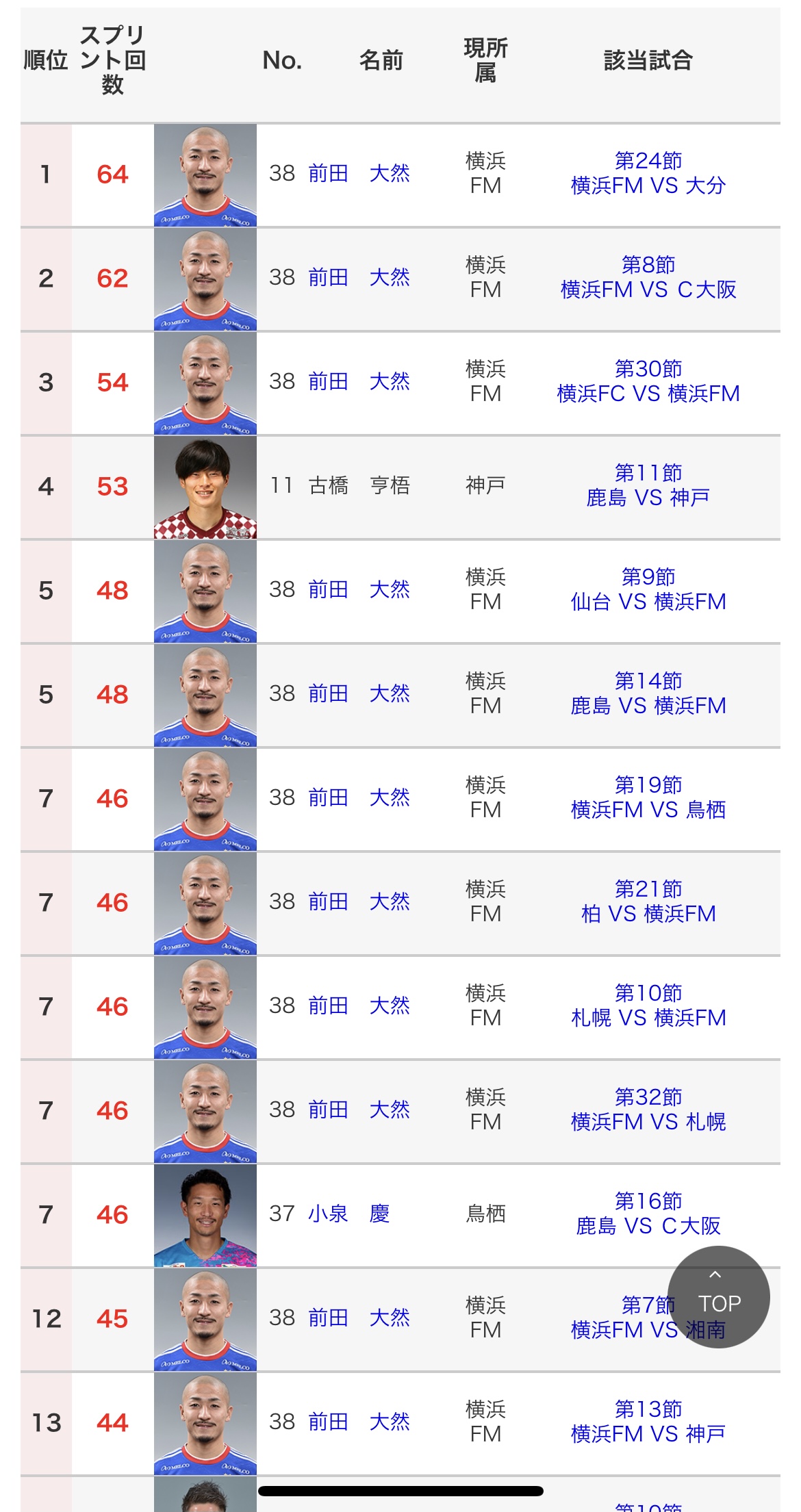
Task: Open 前田 大然's profile in the rank 13 row
Action: (x=359, y=1422)
